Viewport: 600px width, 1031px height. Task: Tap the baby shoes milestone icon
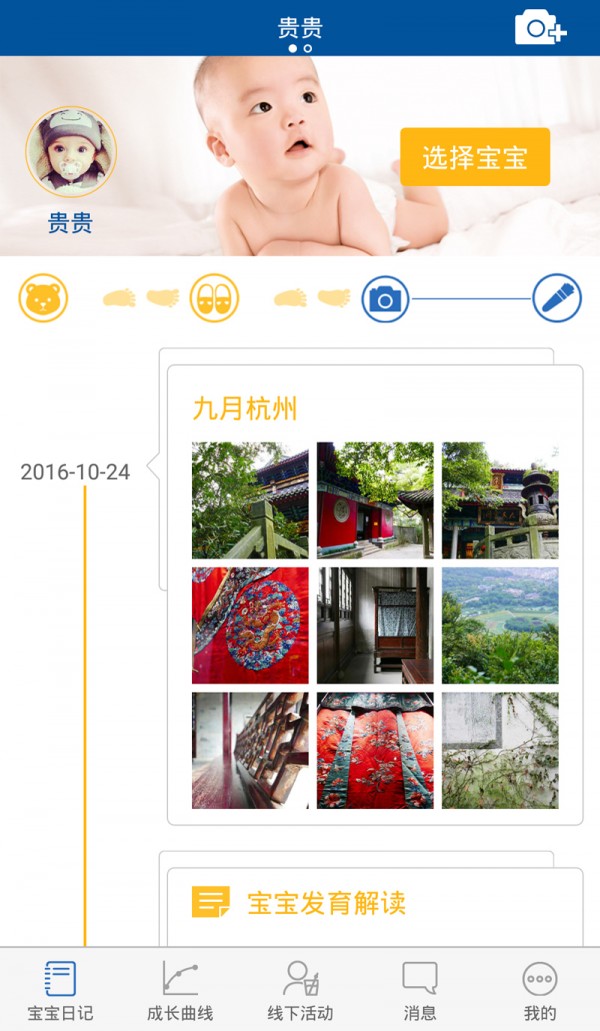pos(215,298)
